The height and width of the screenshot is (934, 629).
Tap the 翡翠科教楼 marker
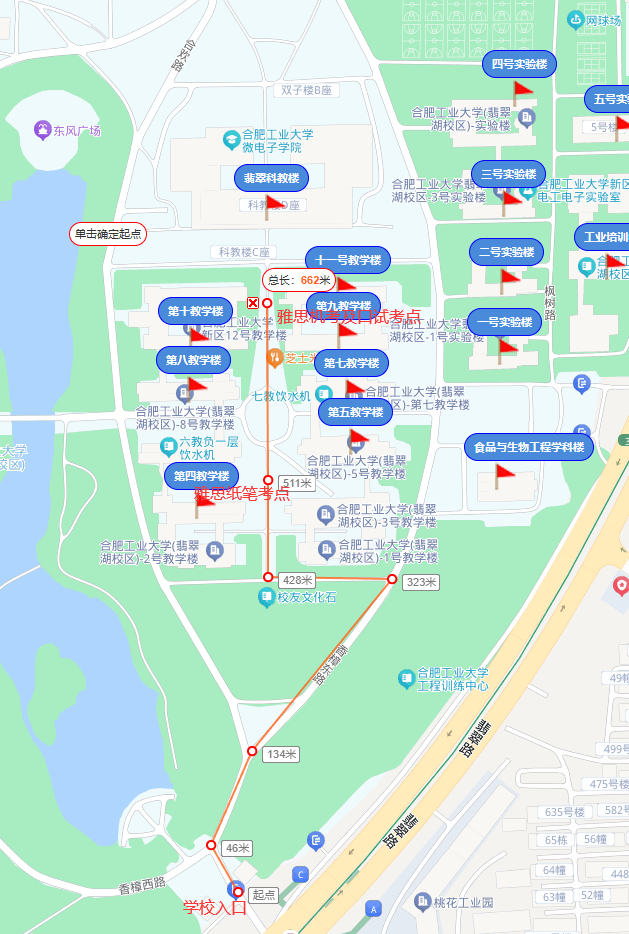(x=271, y=179)
